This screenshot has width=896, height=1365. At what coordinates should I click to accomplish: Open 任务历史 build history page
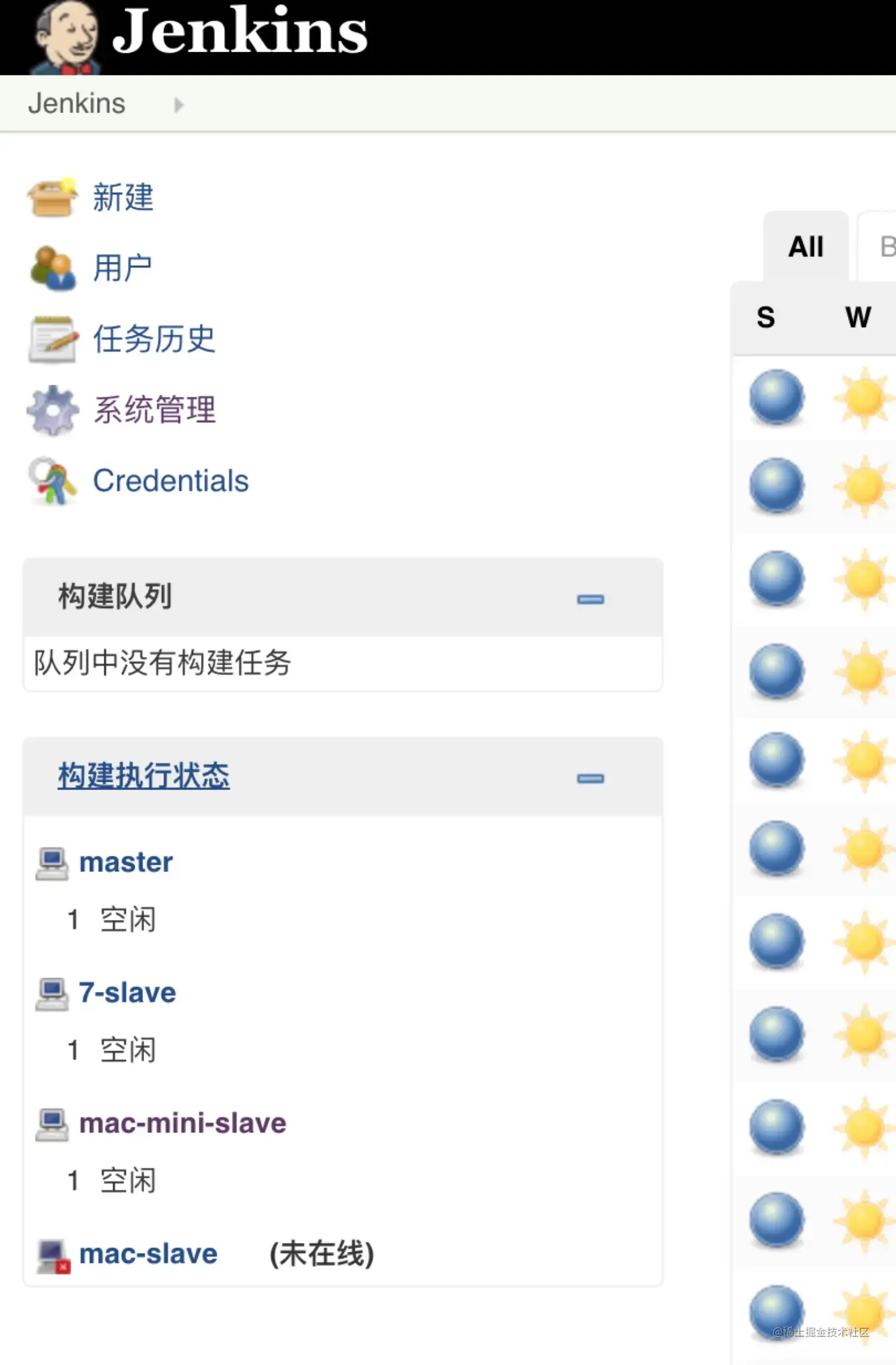[155, 338]
